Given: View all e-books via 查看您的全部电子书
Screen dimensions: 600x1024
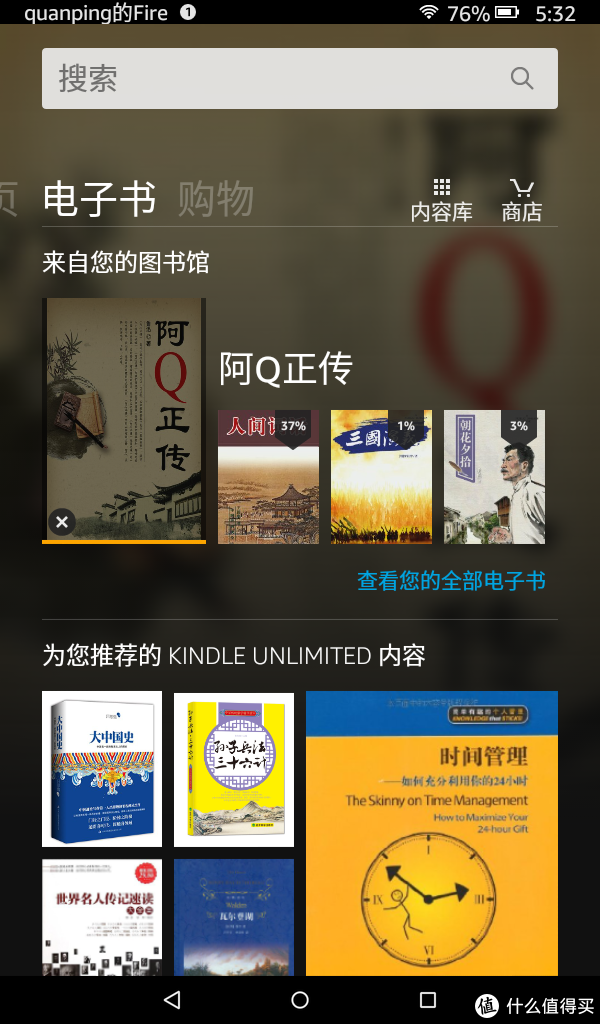Looking at the screenshot, I should point(451,581).
